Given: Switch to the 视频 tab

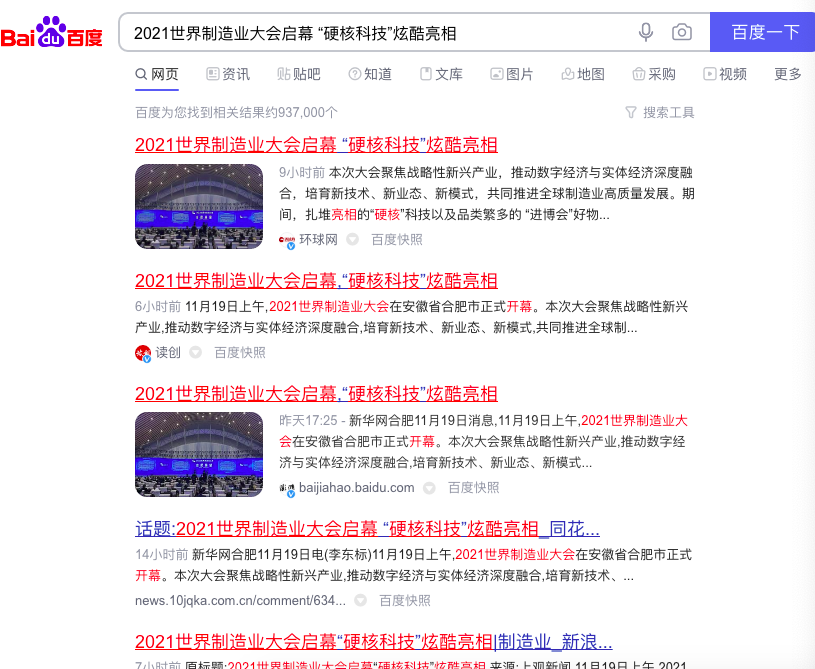Looking at the screenshot, I should pyautogui.click(x=725, y=74).
